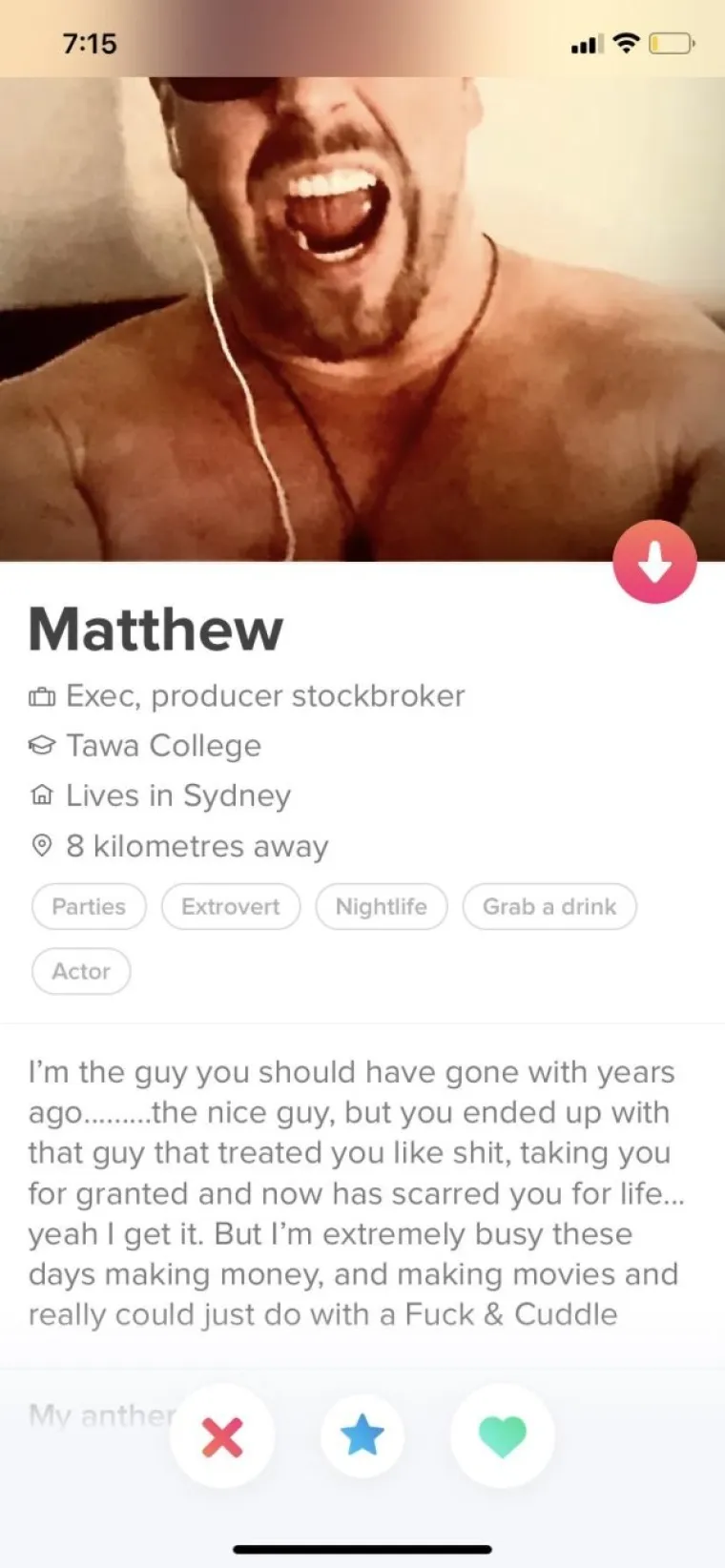Collapse profile with the down arrow button
The height and width of the screenshot is (1568, 725).
coord(654,562)
